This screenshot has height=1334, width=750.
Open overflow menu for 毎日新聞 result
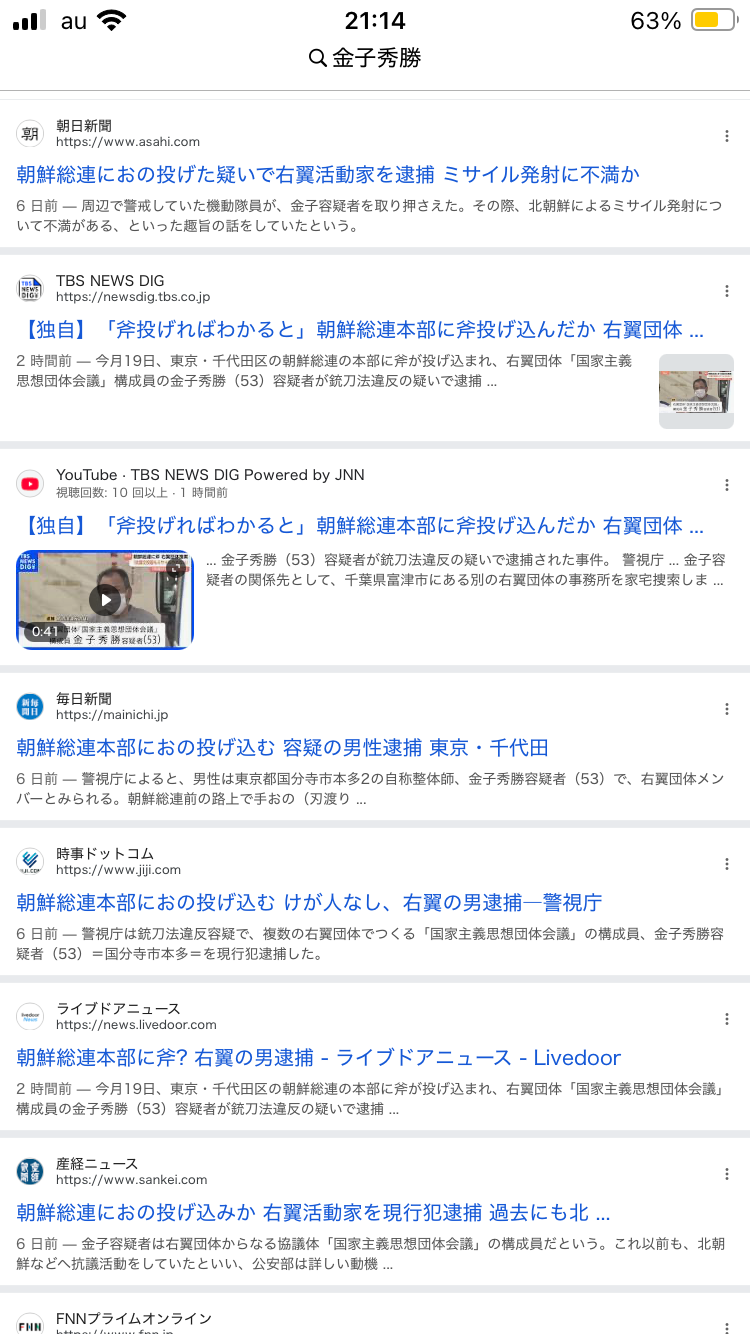tap(727, 709)
